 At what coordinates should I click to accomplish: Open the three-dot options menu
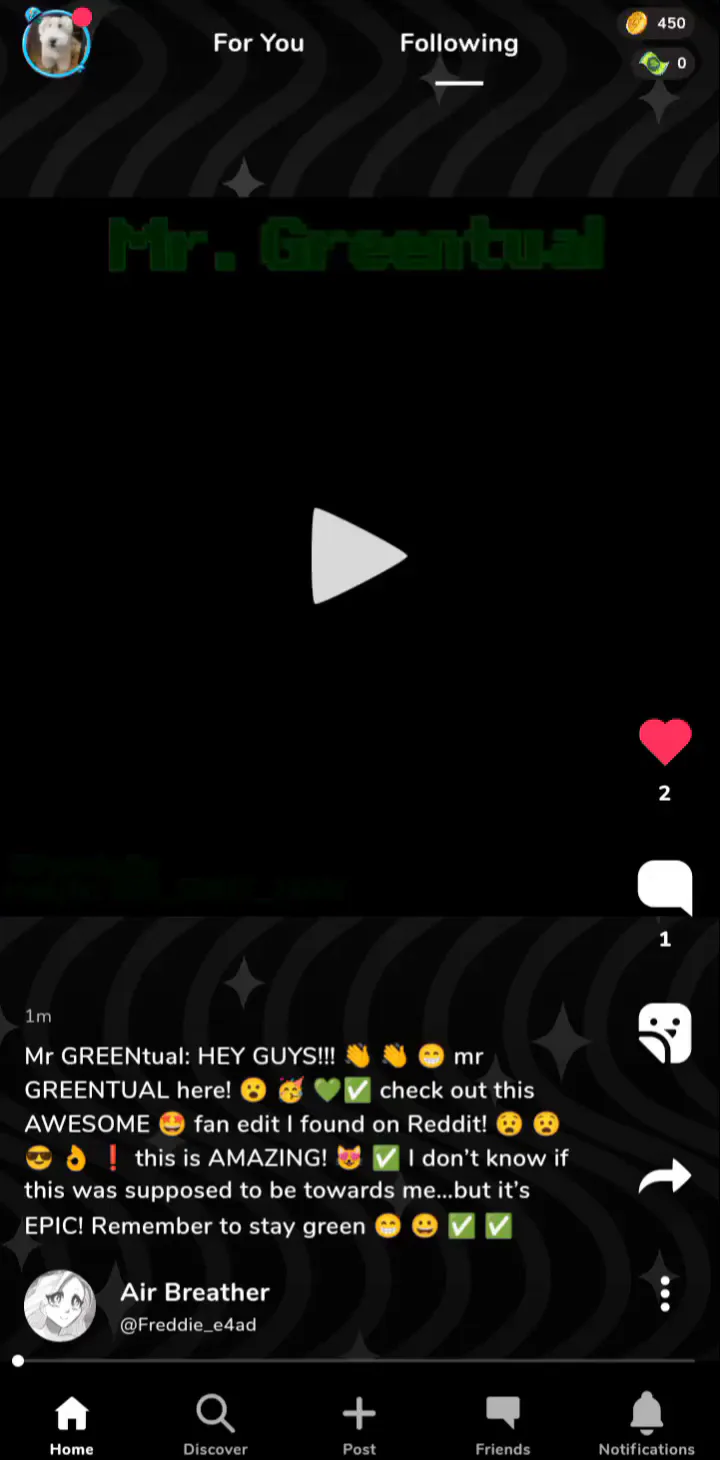click(x=665, y=1293)
